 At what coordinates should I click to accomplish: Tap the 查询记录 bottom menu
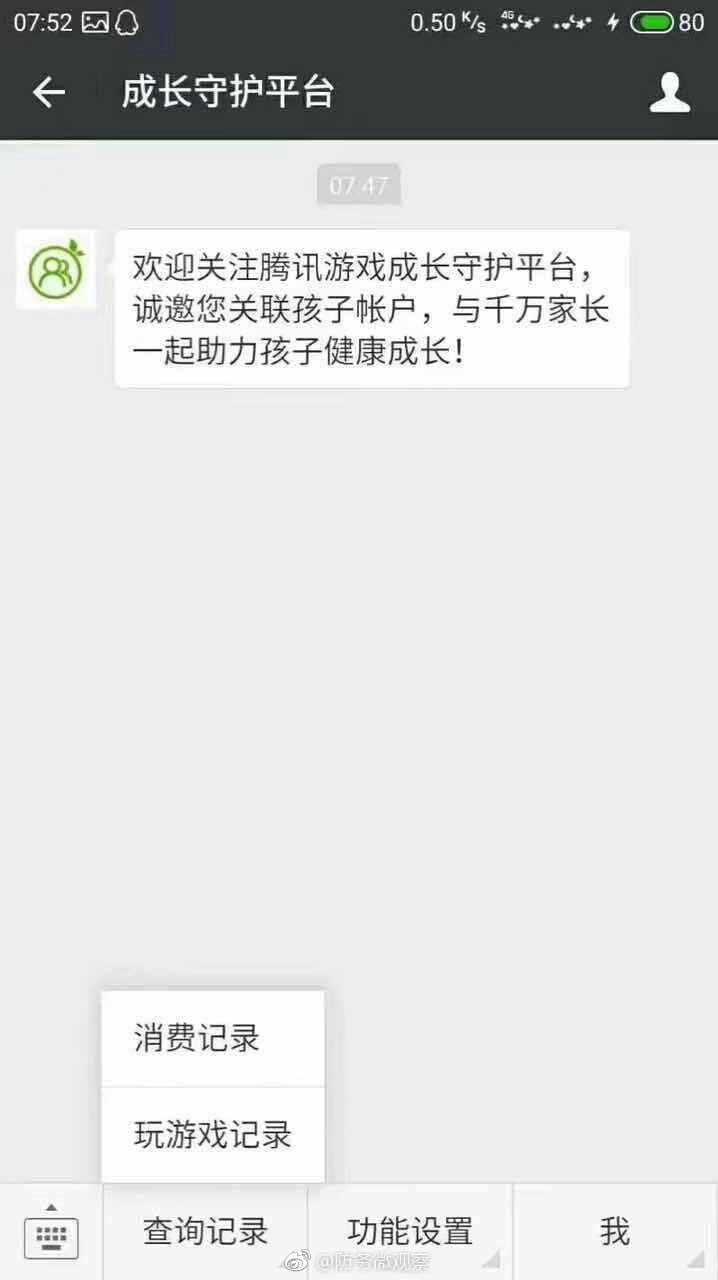[206, 1231]
